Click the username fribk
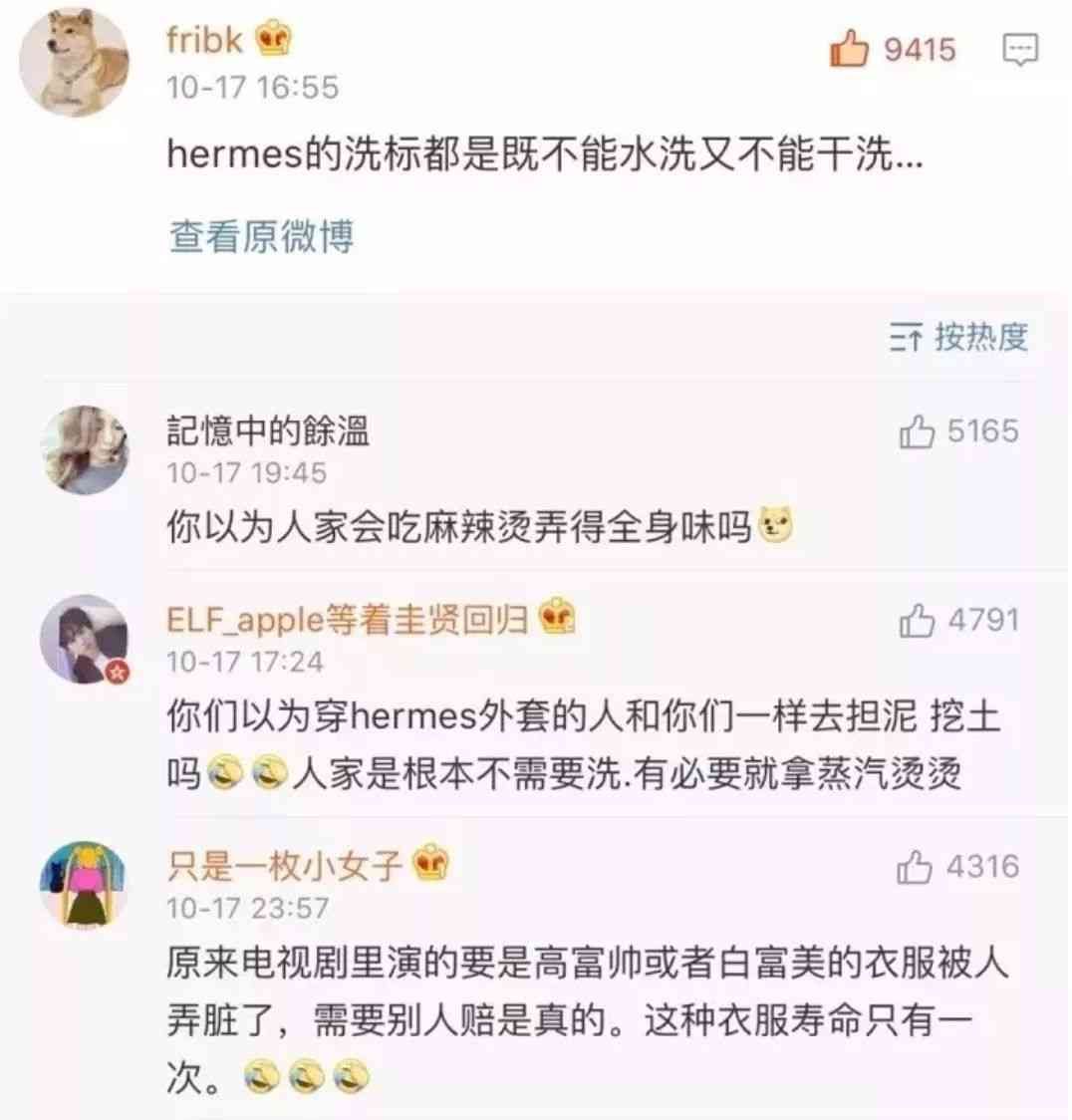1072x1120 pixels. (x=203, y=40)
